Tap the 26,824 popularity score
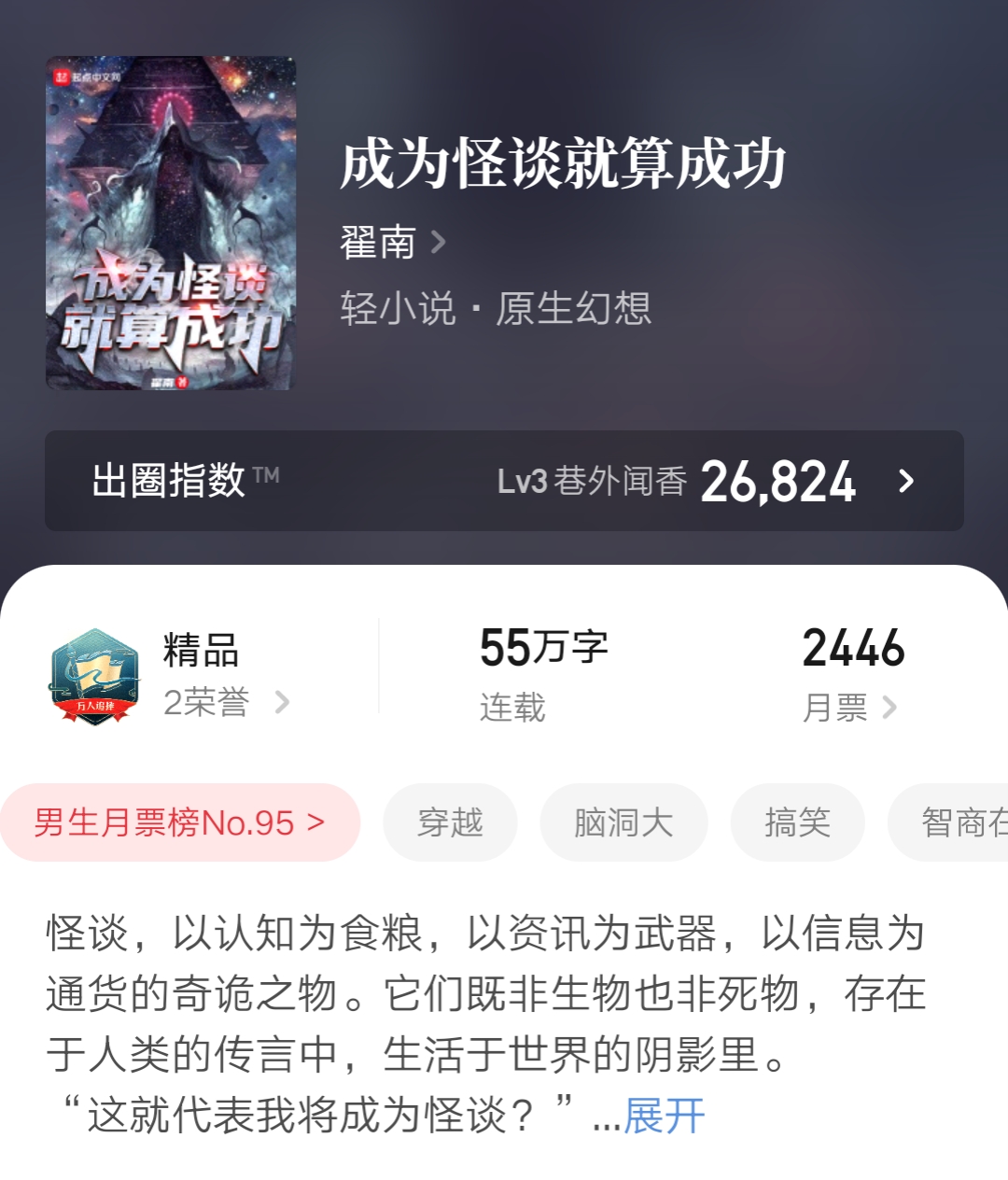Viewport: 1008px width, 1180px height. pyautogui.click(x=779, y=482)
